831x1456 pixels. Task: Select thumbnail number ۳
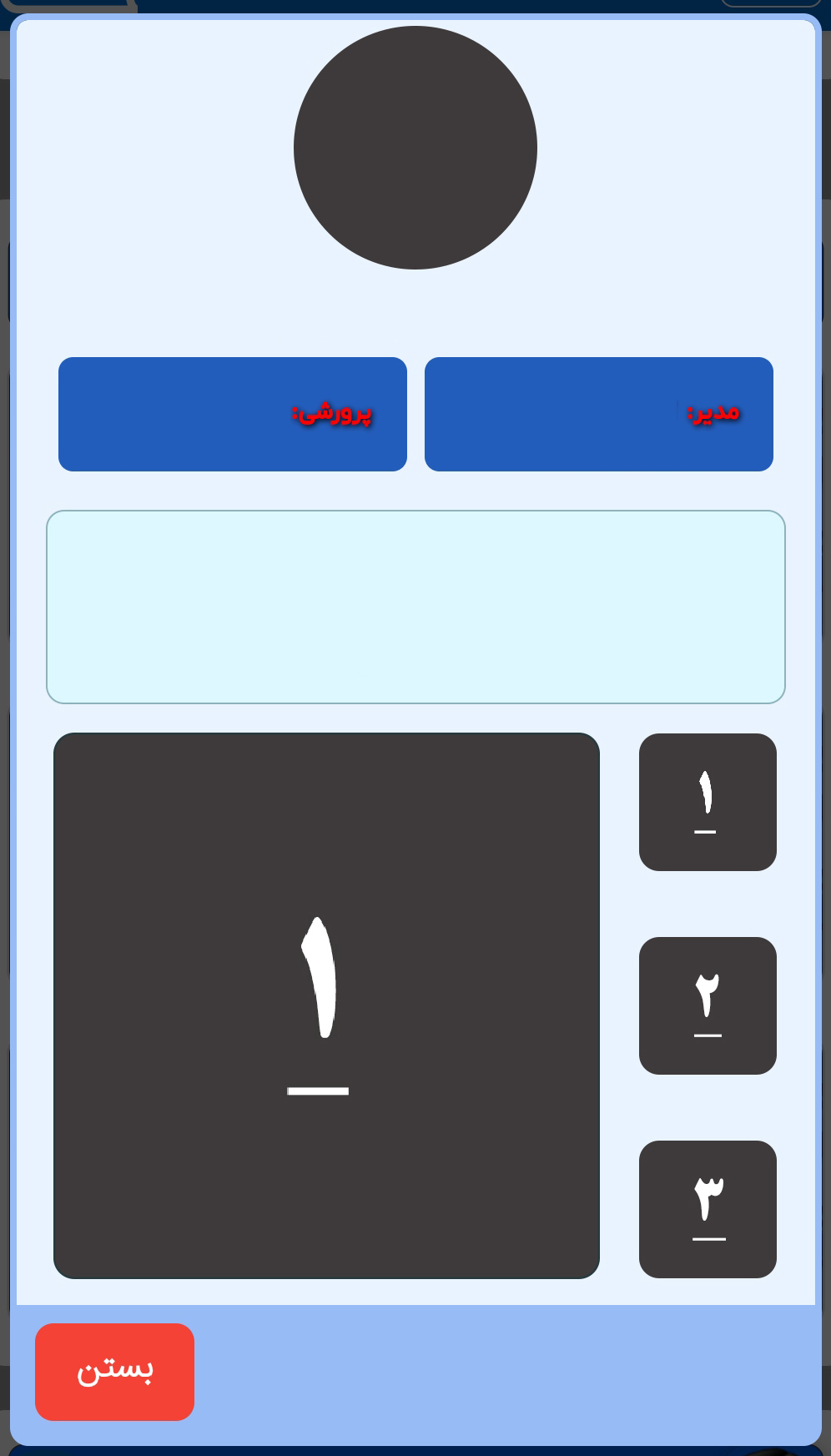point(708,1209)
